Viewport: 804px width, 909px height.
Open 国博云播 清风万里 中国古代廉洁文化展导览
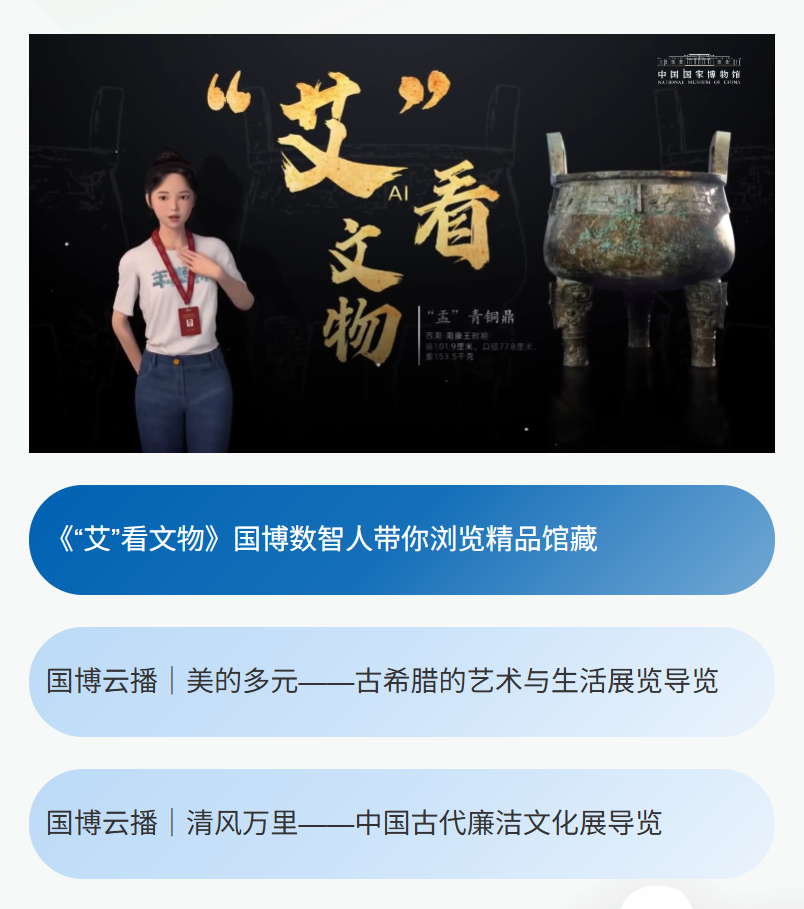click(401, 824)
